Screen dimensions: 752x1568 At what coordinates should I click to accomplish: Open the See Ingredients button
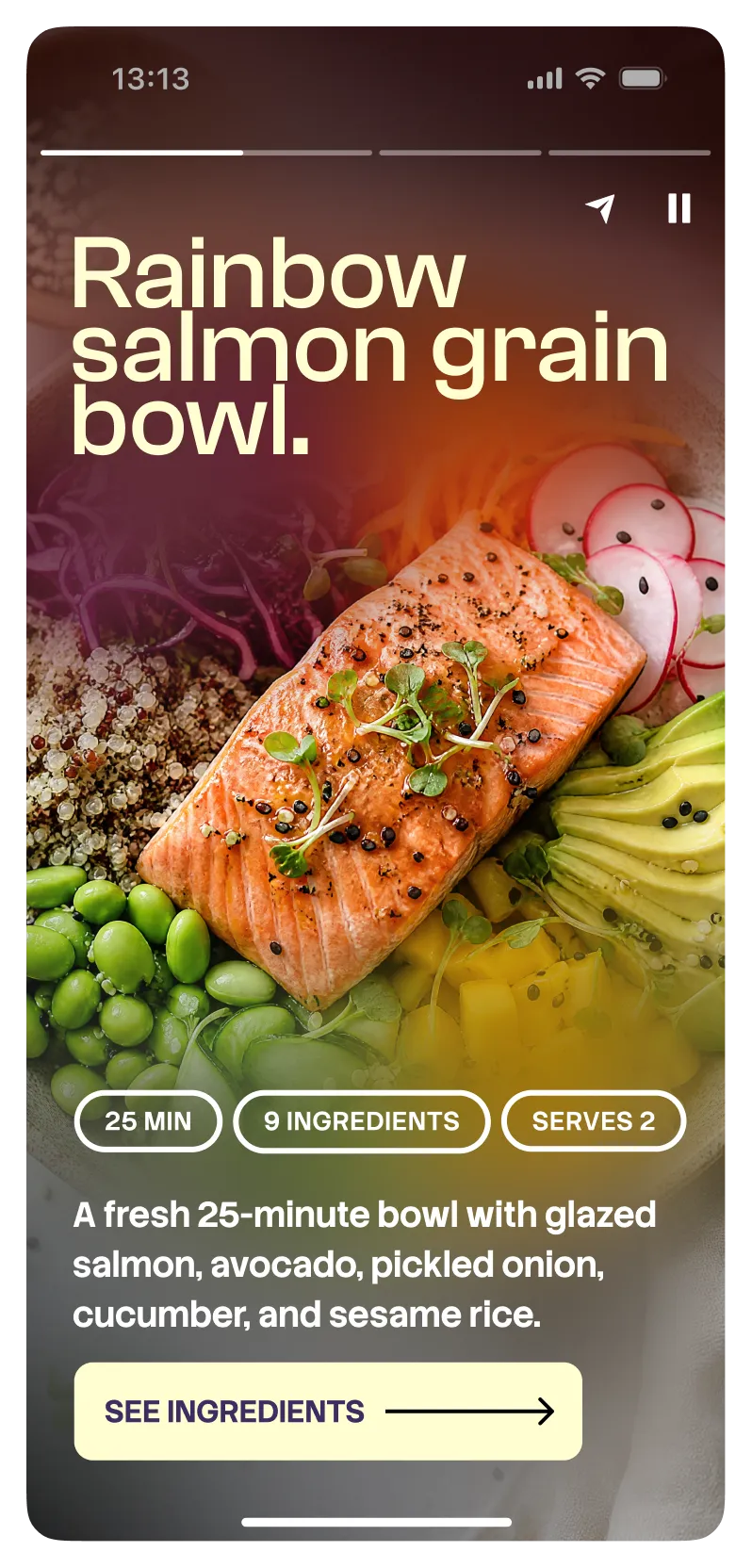(x=328, y=1411)
